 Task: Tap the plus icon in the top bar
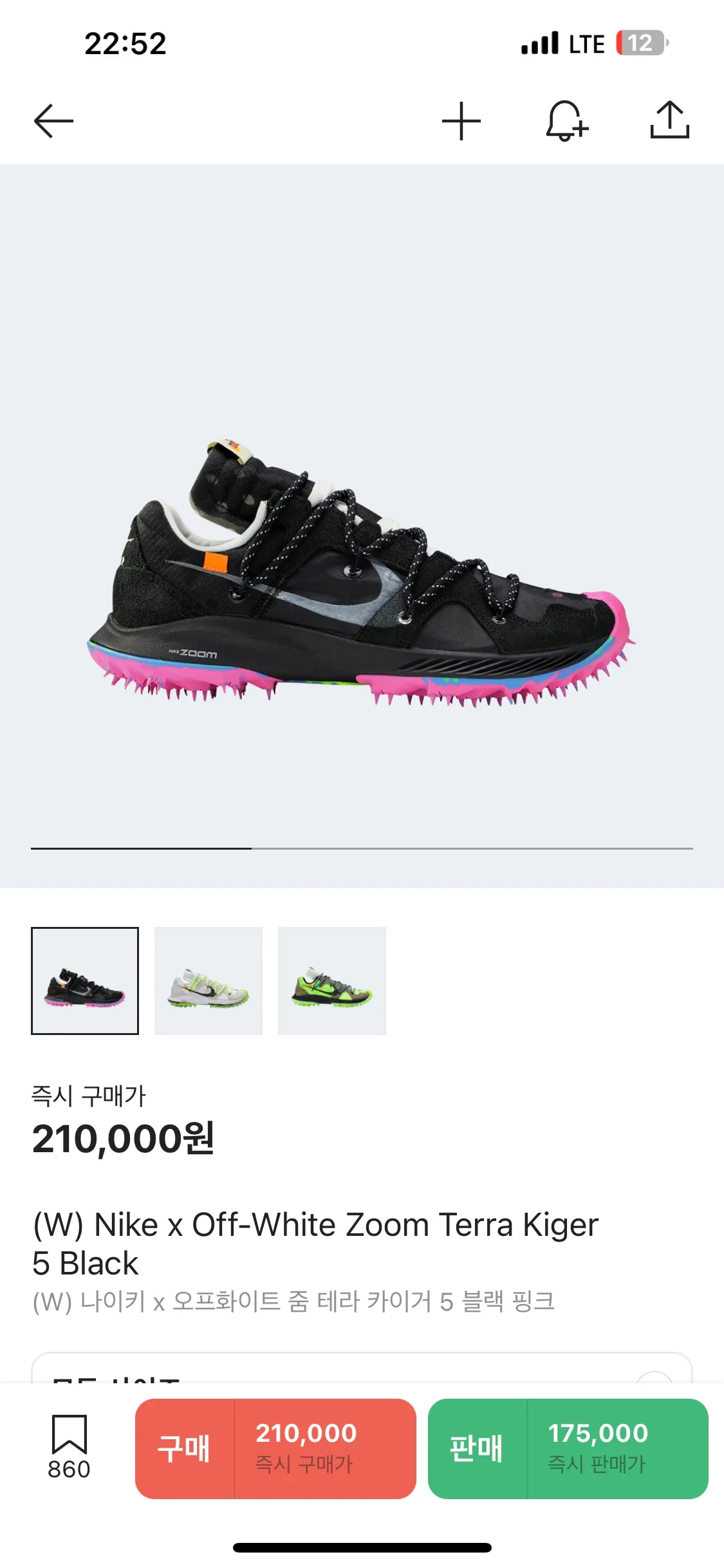(x=461, y=121)
